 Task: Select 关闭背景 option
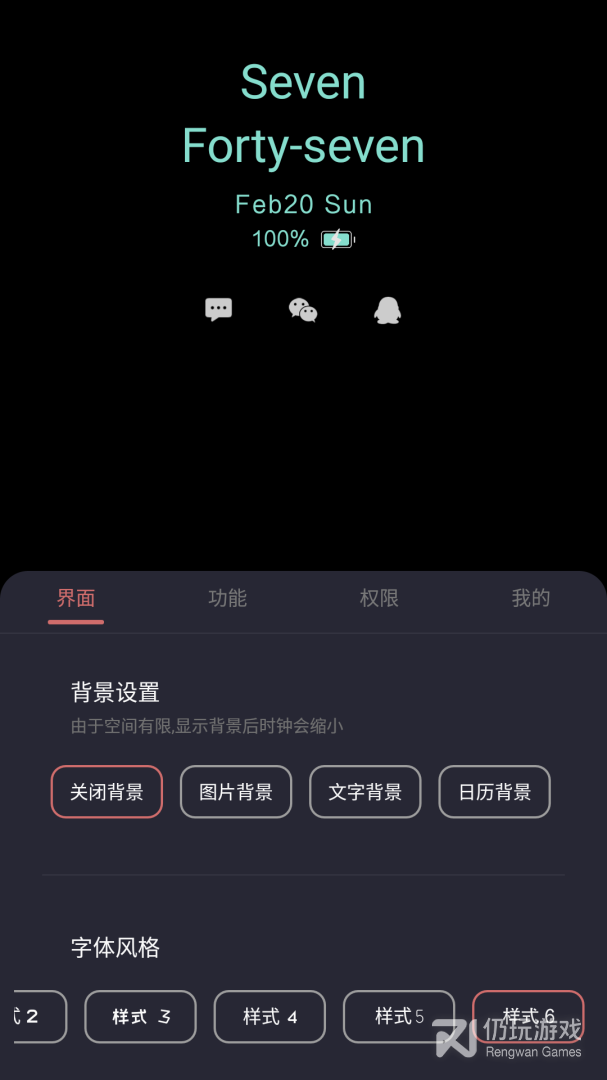tap(107, 792)
